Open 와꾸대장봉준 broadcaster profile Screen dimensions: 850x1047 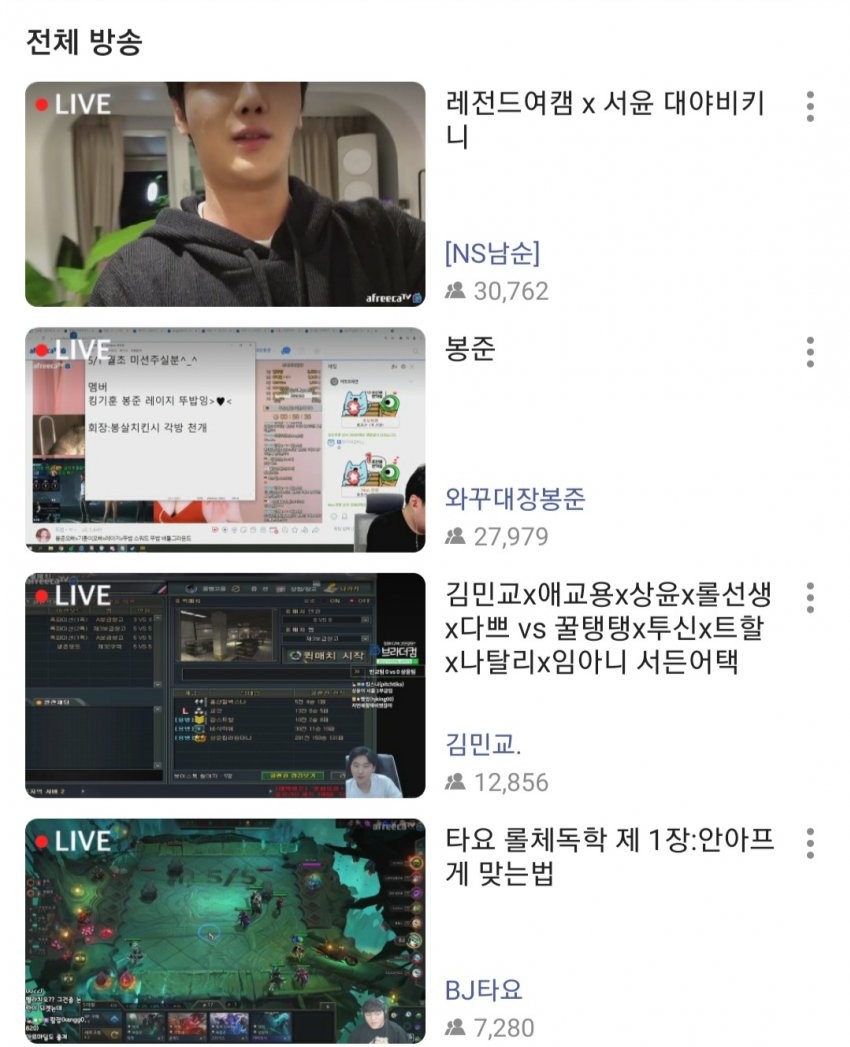pyautogui.click(x=515, y=498)
